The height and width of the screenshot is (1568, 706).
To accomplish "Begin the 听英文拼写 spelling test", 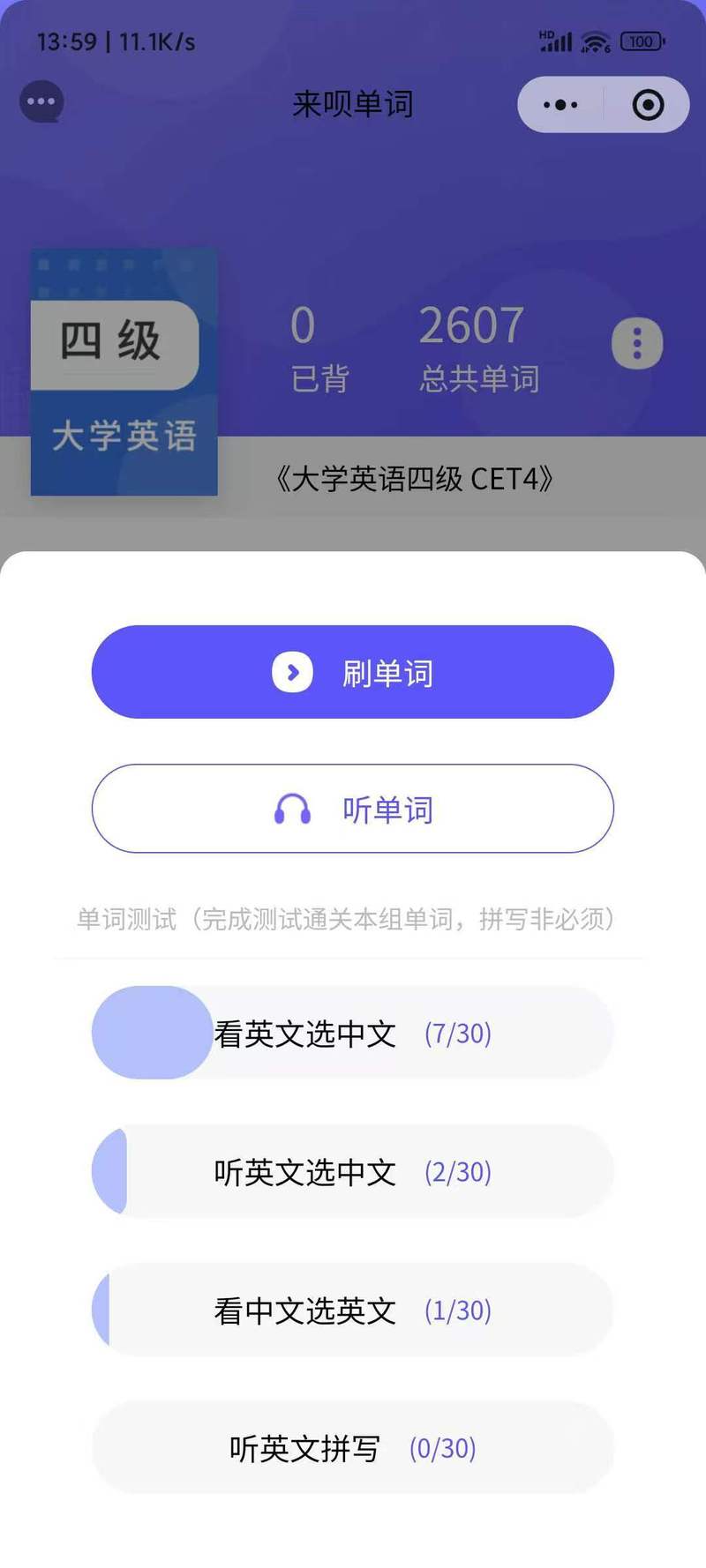I will 353,1447.
